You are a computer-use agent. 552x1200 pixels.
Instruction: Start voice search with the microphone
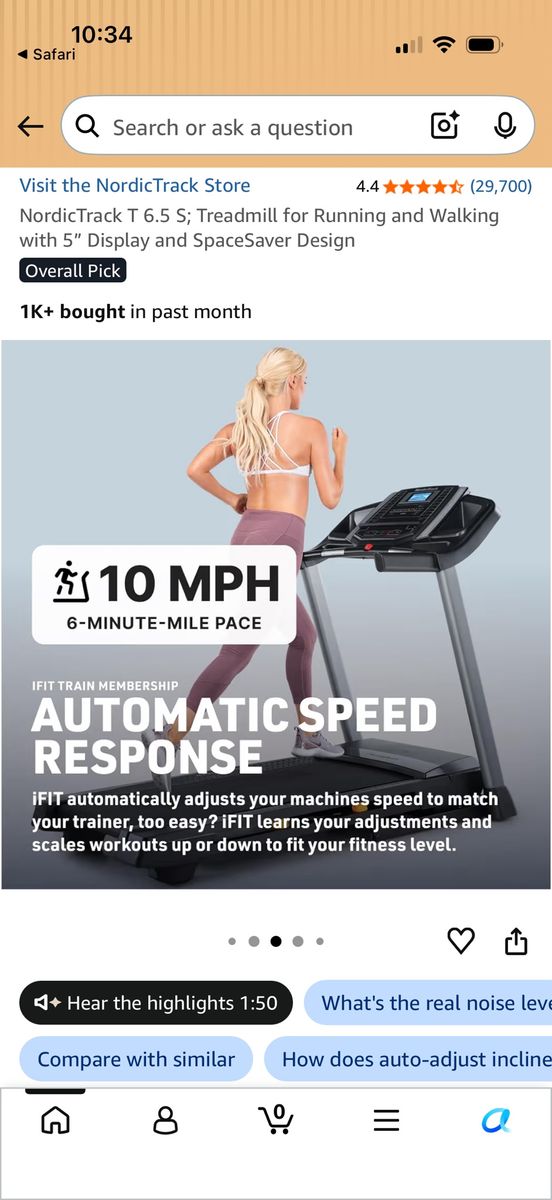[505, 126]
